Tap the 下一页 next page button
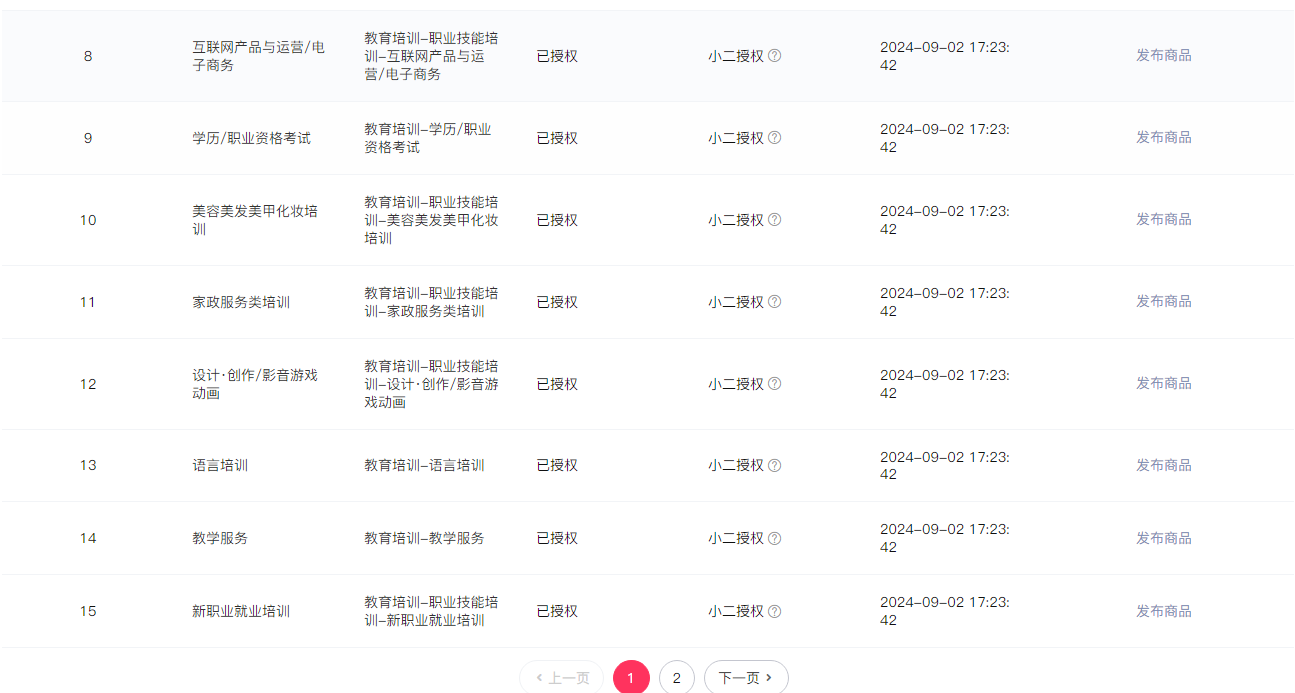The image size is (1295, 693). (x=746, y=678)
